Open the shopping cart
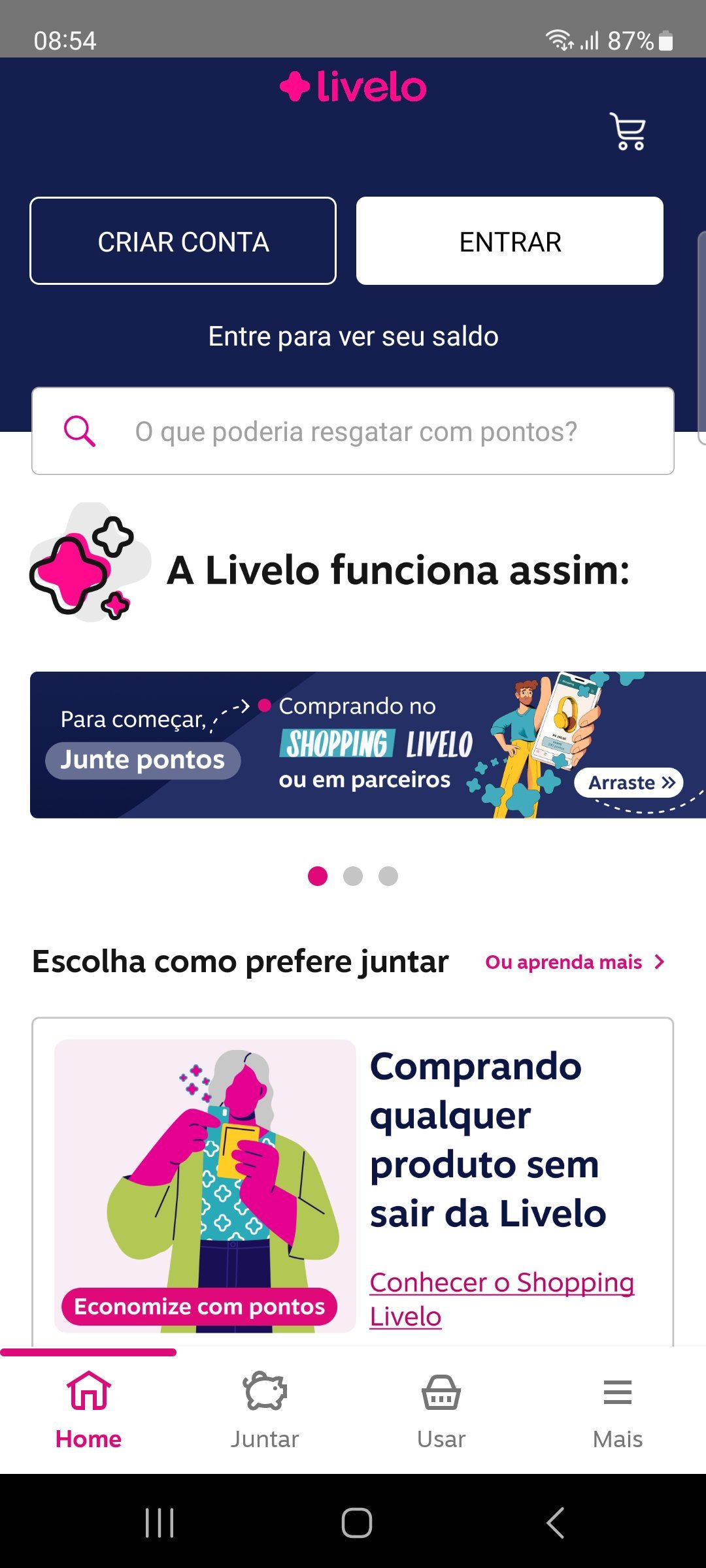Image resolution: width=706 pixels, height=1568 pixels. click(x=628, y=131)
